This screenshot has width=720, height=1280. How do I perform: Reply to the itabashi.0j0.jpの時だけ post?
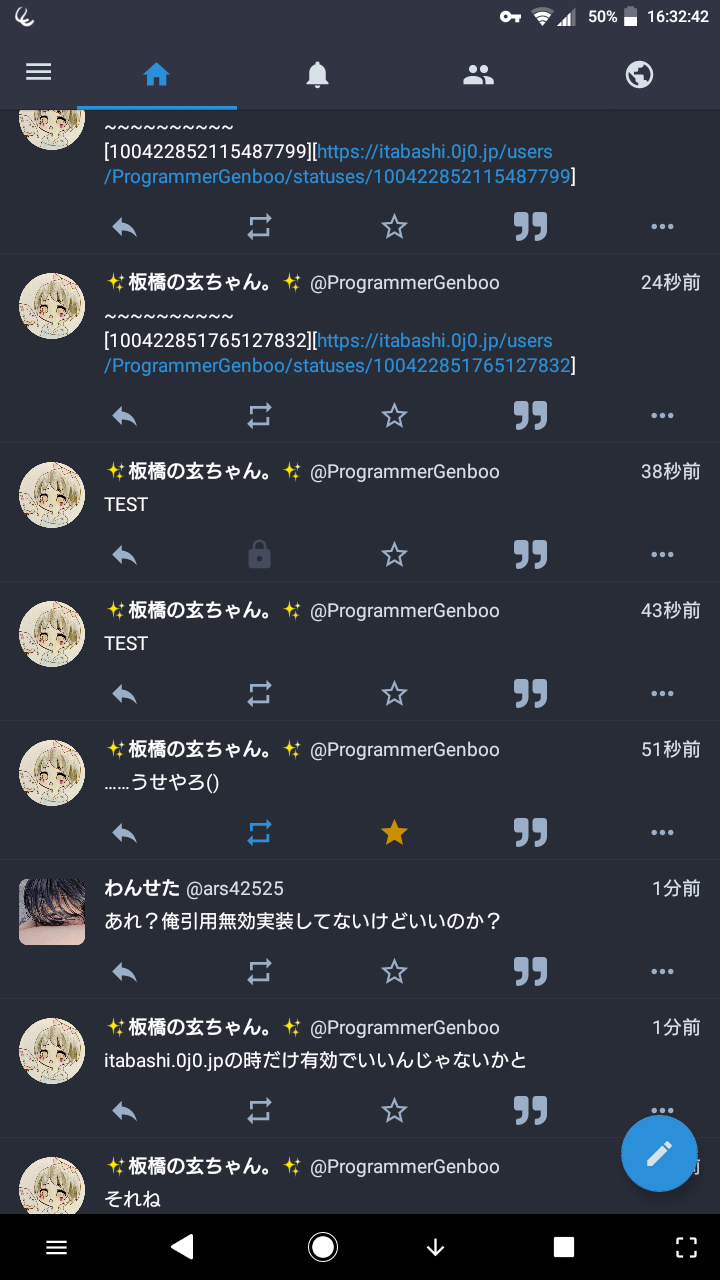[x=124, y=1110]
